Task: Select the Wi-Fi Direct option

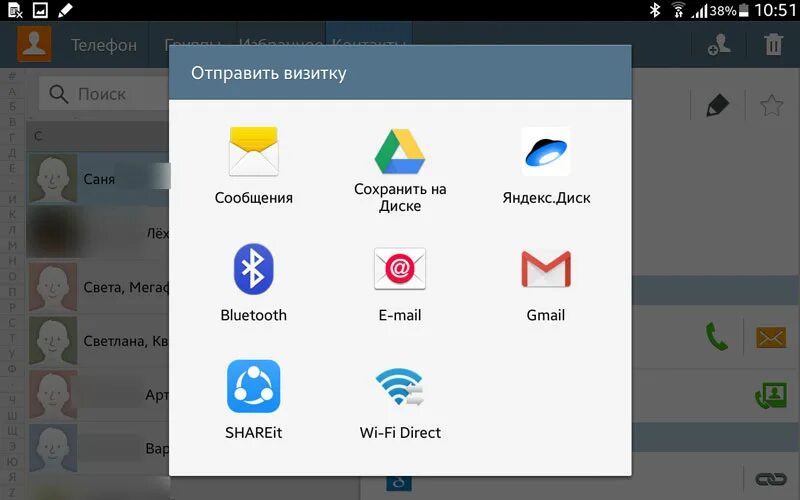Action: point(400,400)
